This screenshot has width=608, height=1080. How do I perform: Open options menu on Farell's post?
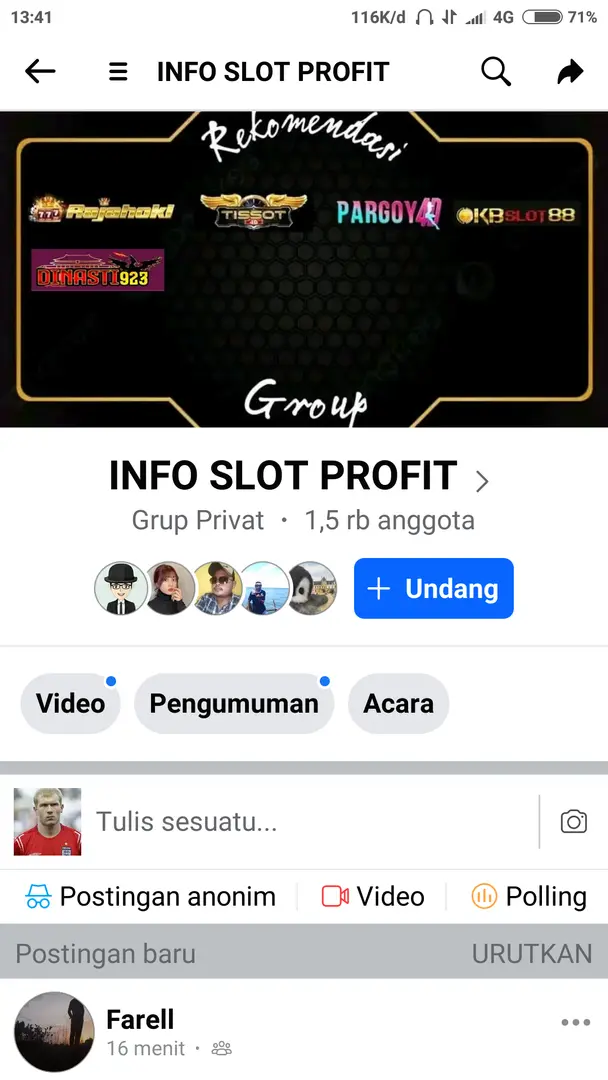pos(575,1022)
